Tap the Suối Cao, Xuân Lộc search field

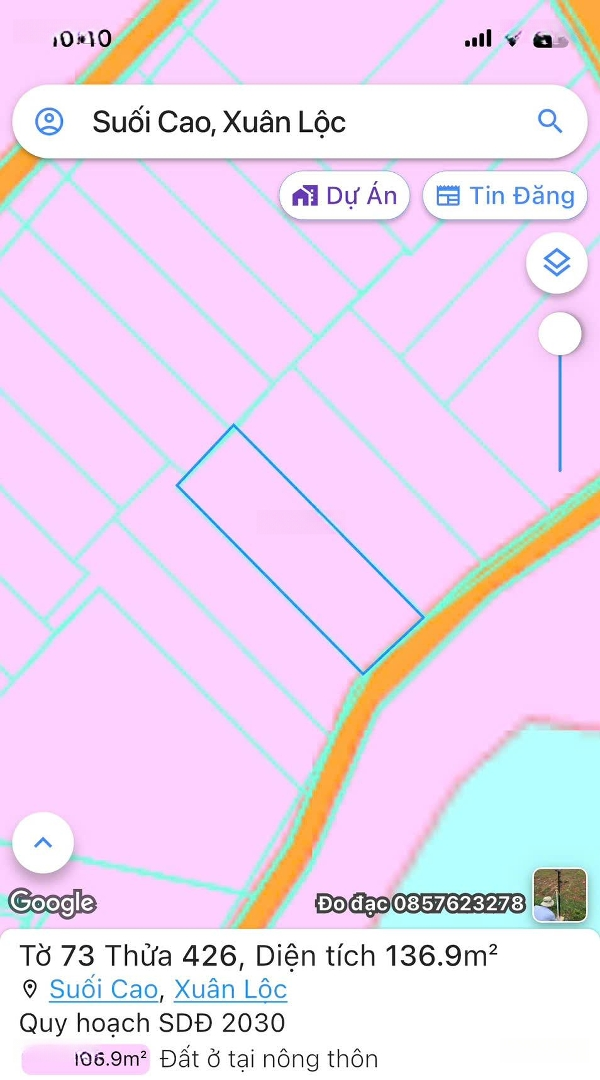(300, 122)
